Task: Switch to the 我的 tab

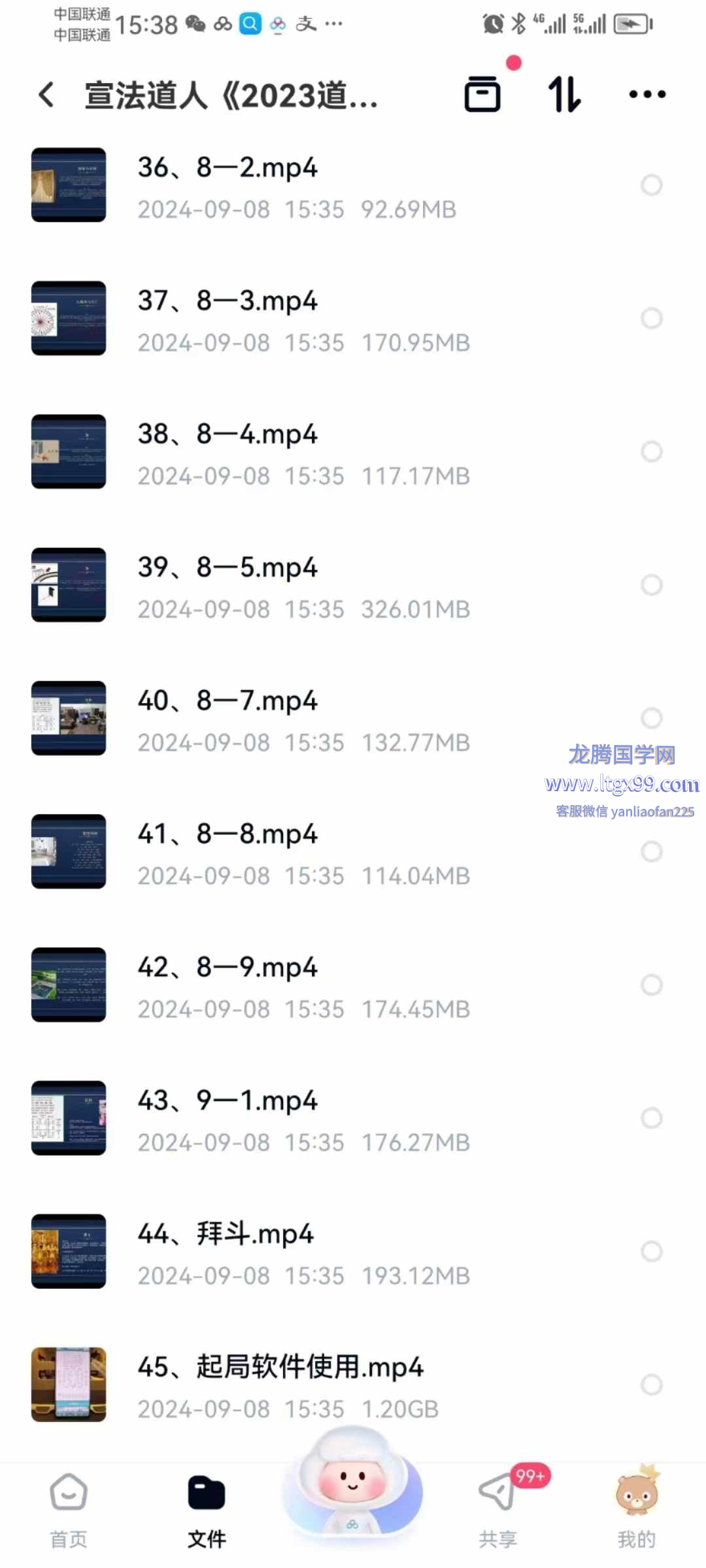Action: [636, 1511]
